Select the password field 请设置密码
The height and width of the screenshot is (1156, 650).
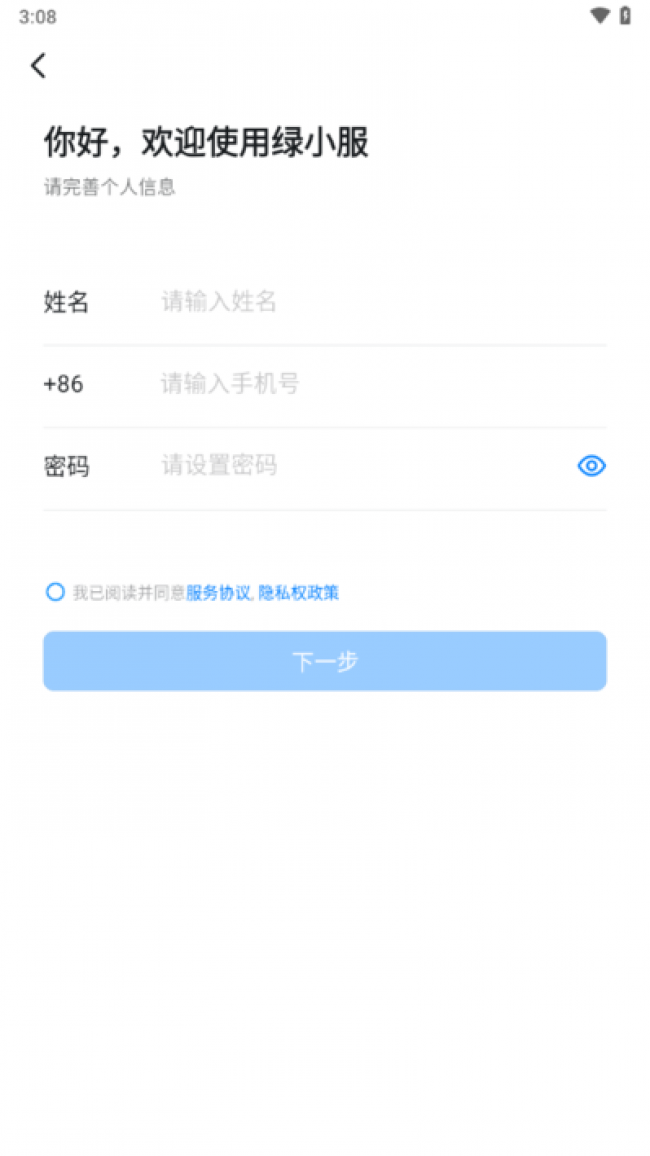click(365, 466)
